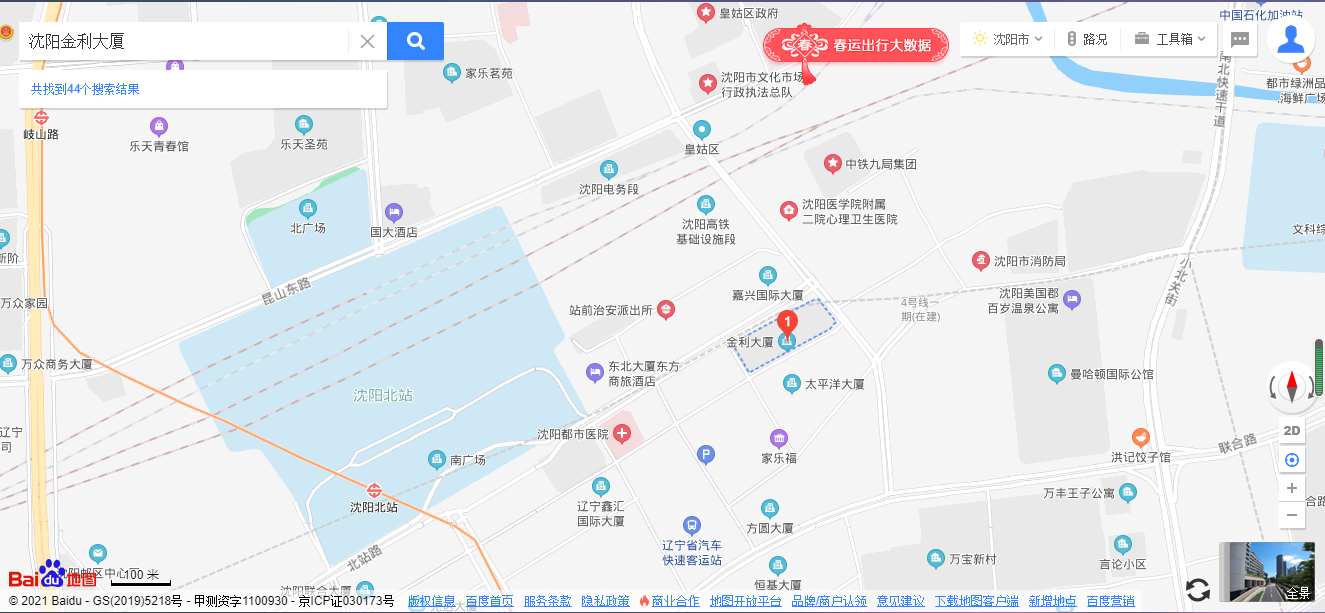The height and width of the screenshot is (613, 1325).
Task: Open the 共找到44个搜索结果 results list
Action: pyautogui.click(x=85, y=89)
